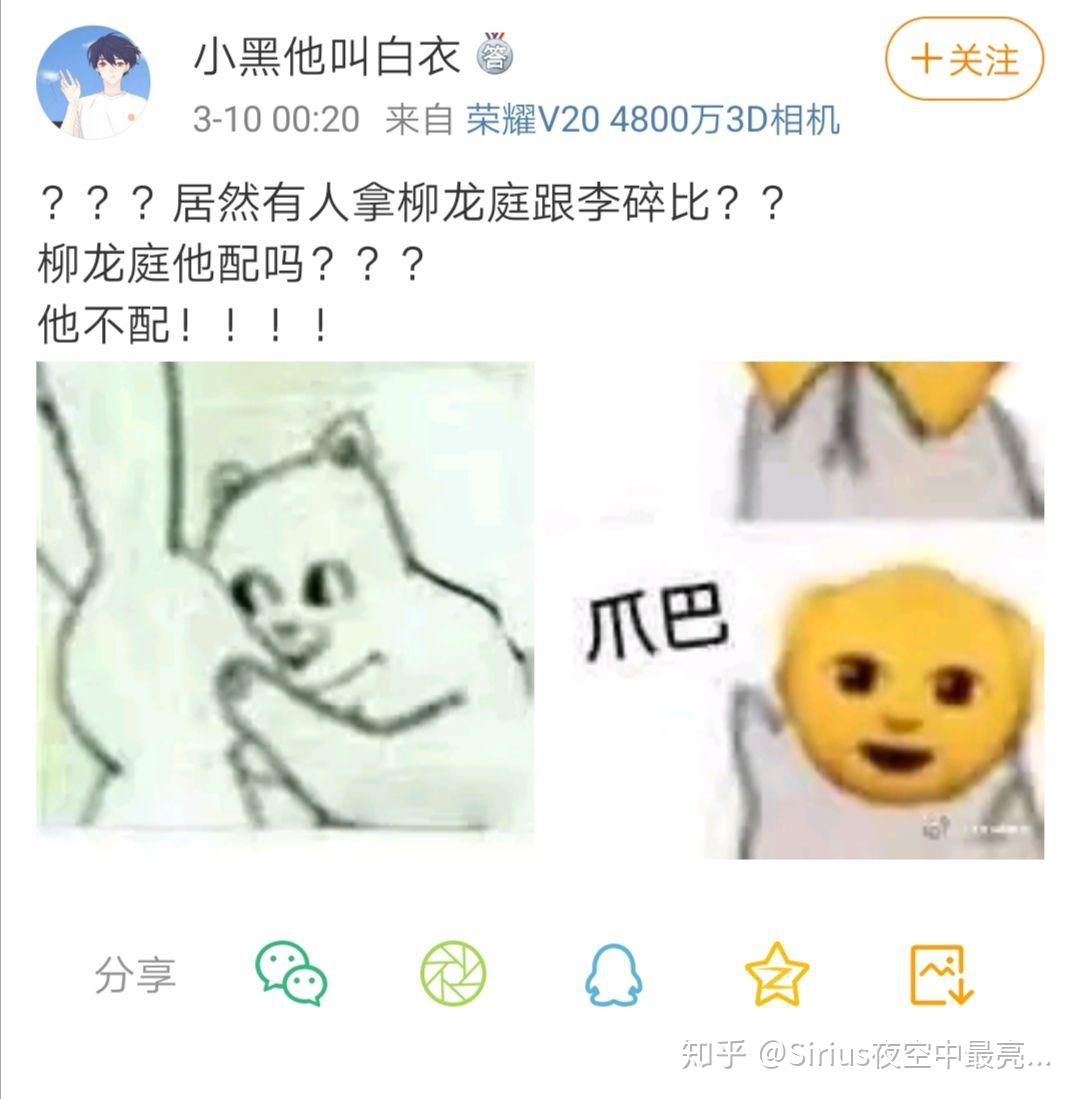Share the post via QQ
The image size is (1080, 1099).
(x=613, y=975)
